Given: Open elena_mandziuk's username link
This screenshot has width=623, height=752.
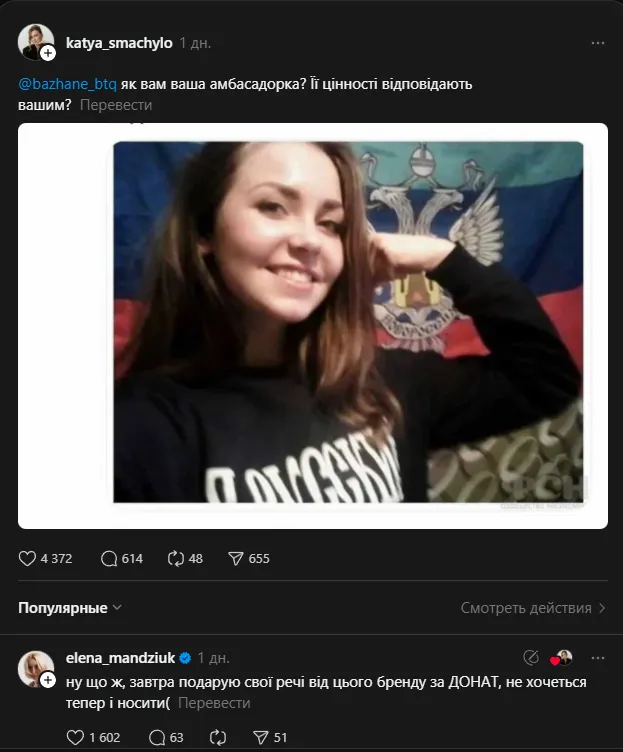Looking at the screenshot, I should (120, 658).
